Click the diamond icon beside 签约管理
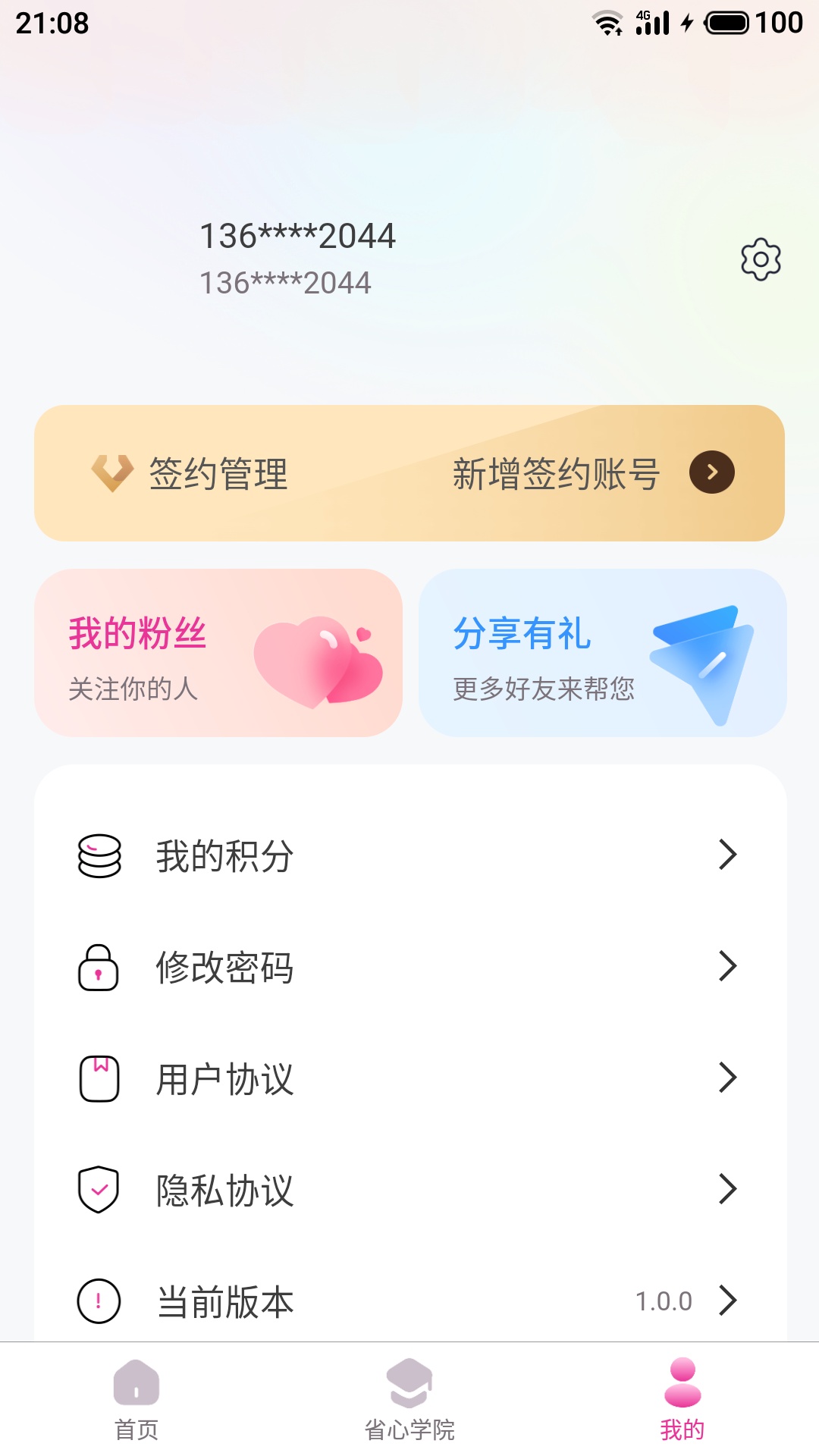This screenshot has height=1456, width=819. (x=111, y=473)
